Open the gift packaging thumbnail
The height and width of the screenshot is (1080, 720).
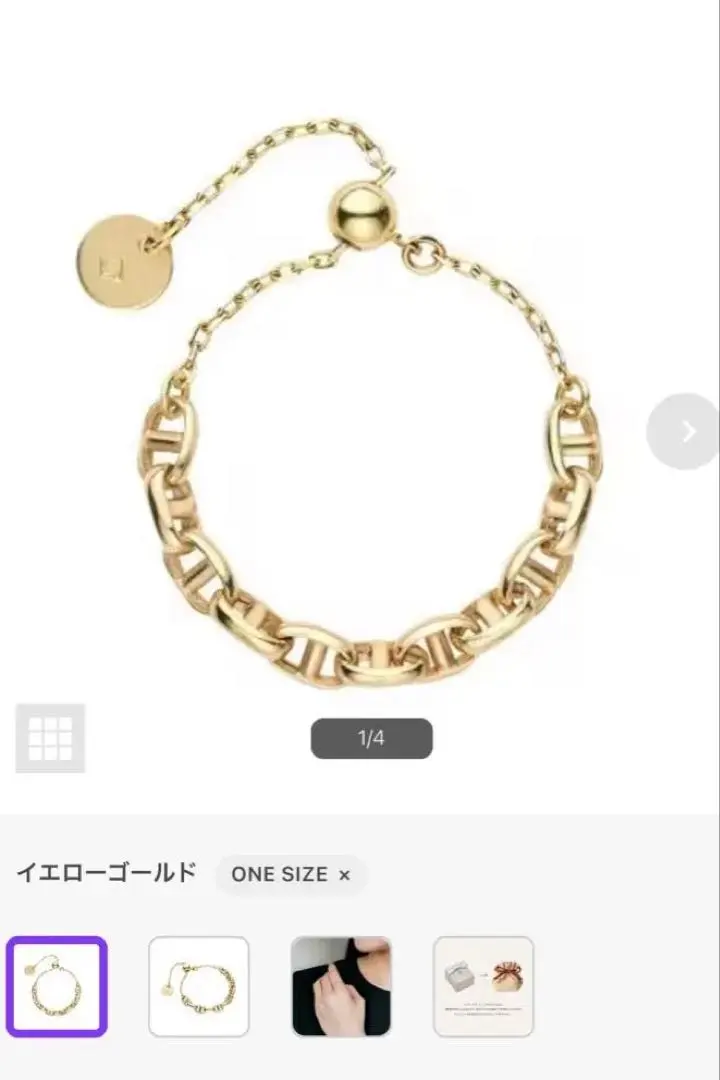[x=483, y=986]
